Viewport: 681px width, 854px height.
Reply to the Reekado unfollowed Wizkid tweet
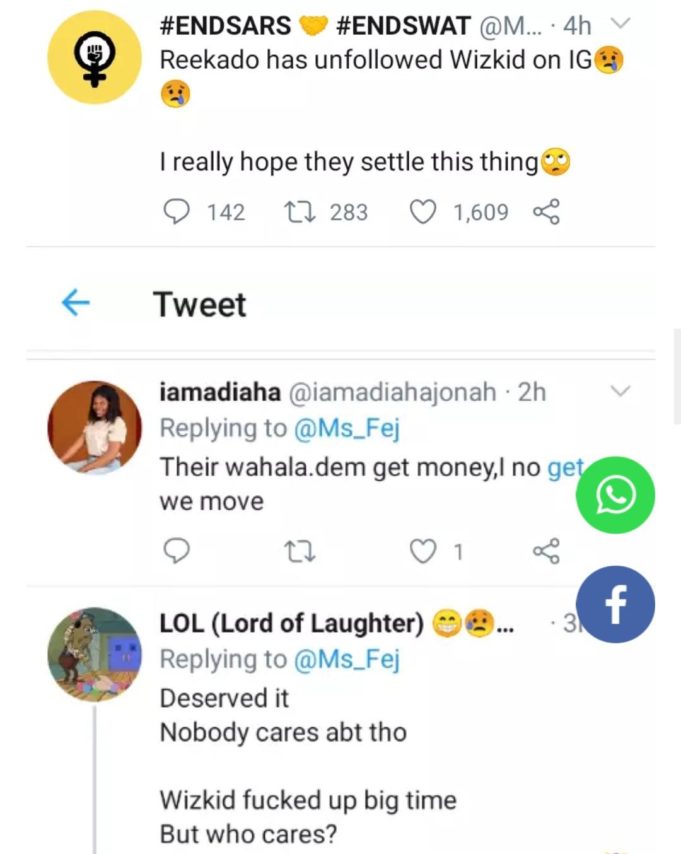[176, 212]
